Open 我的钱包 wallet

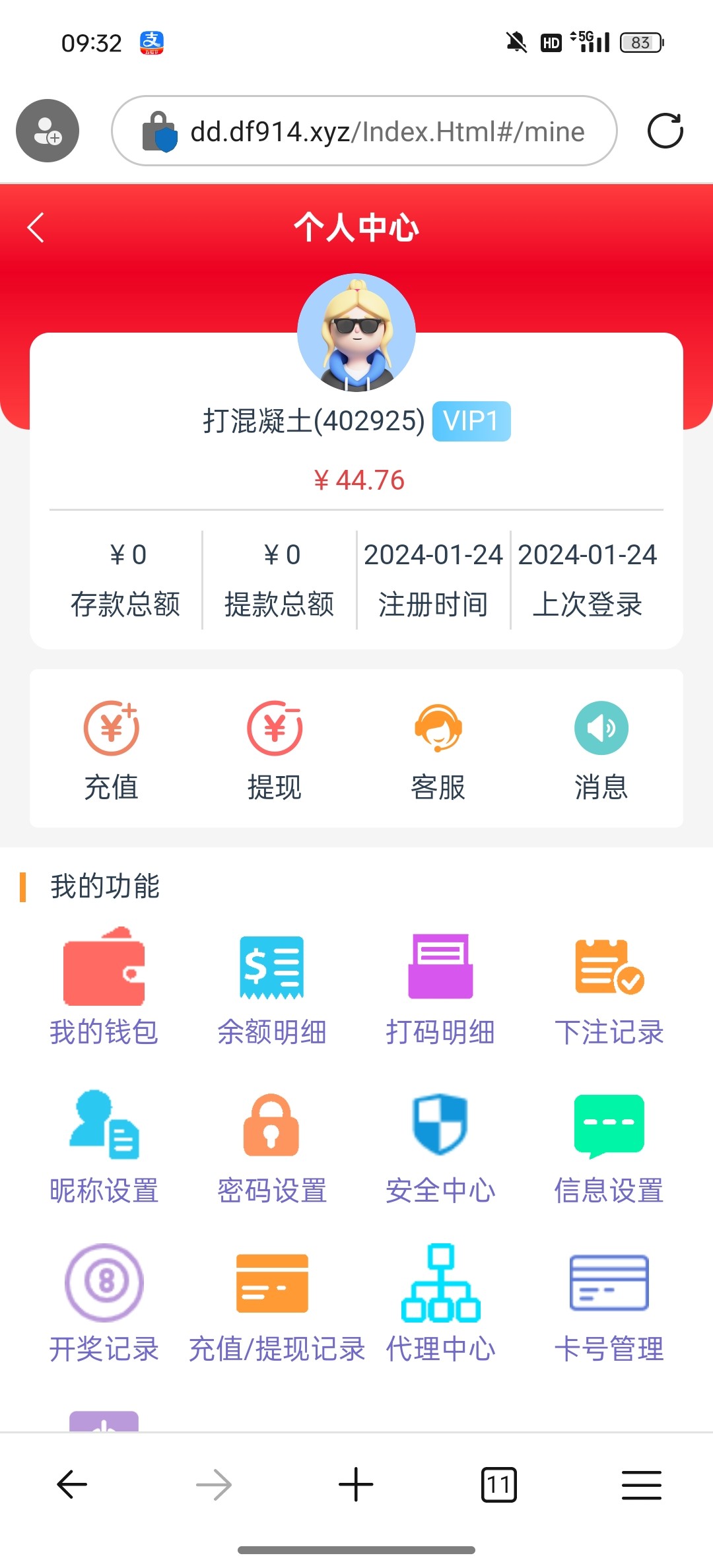click(x=104, y=986)
